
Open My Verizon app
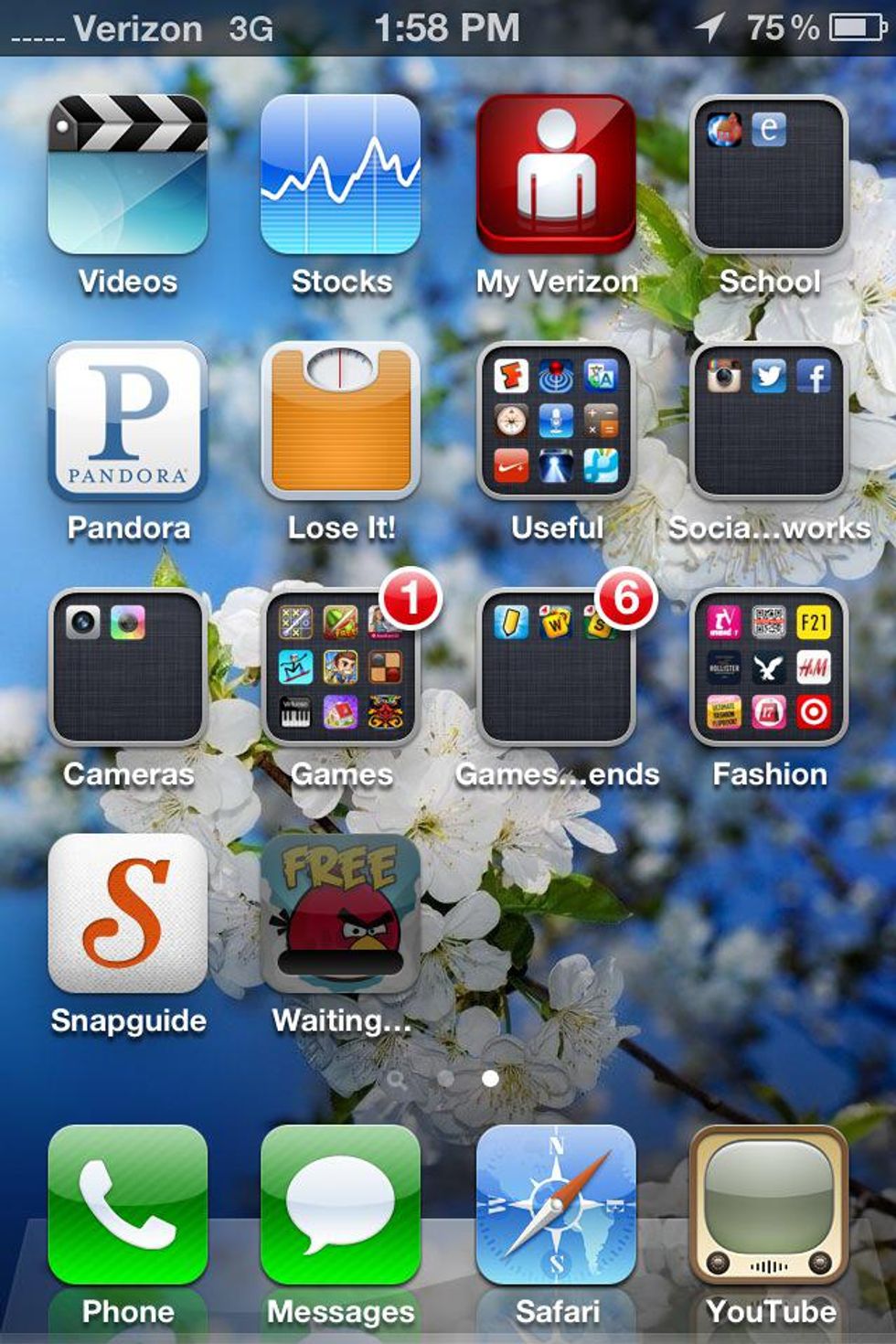556,176
